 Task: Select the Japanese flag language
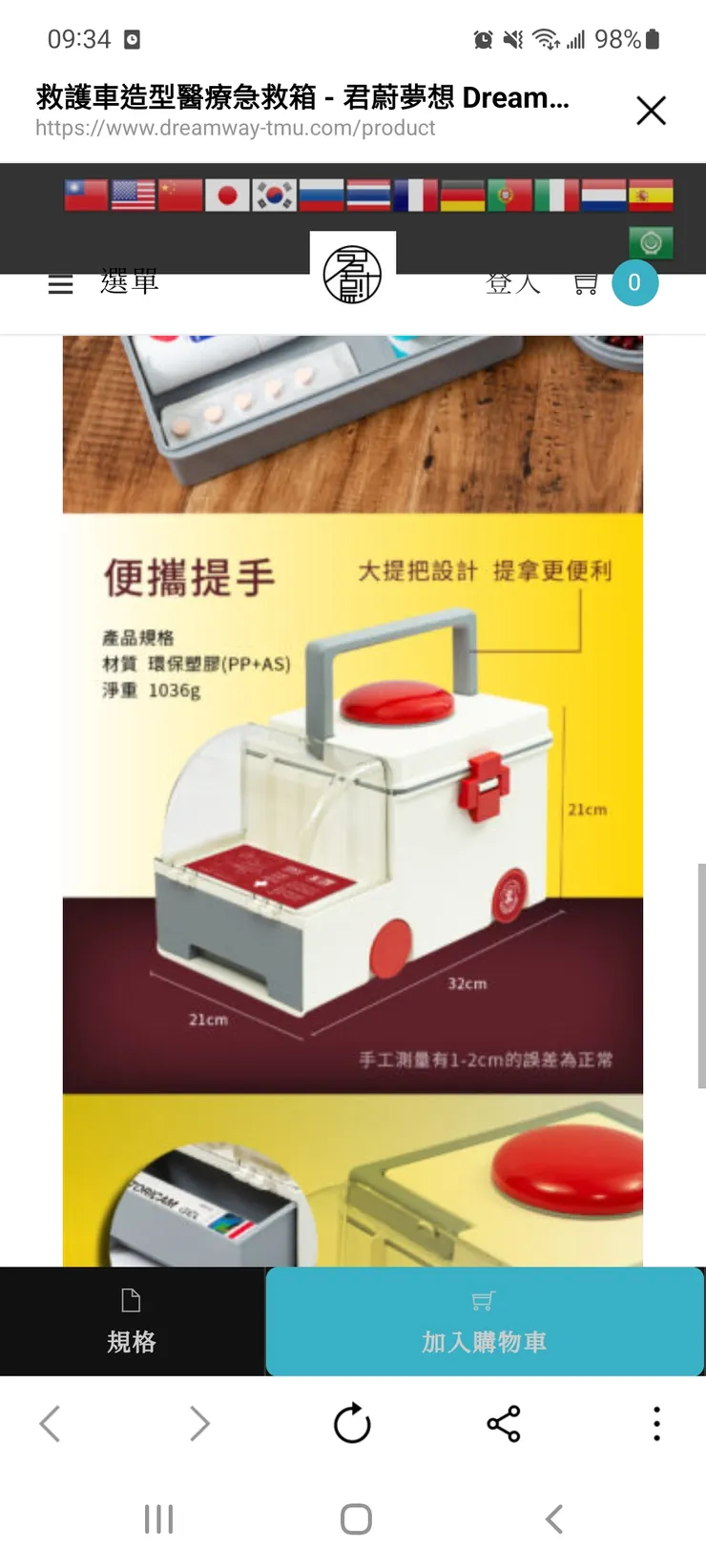(x=227, y=196)
